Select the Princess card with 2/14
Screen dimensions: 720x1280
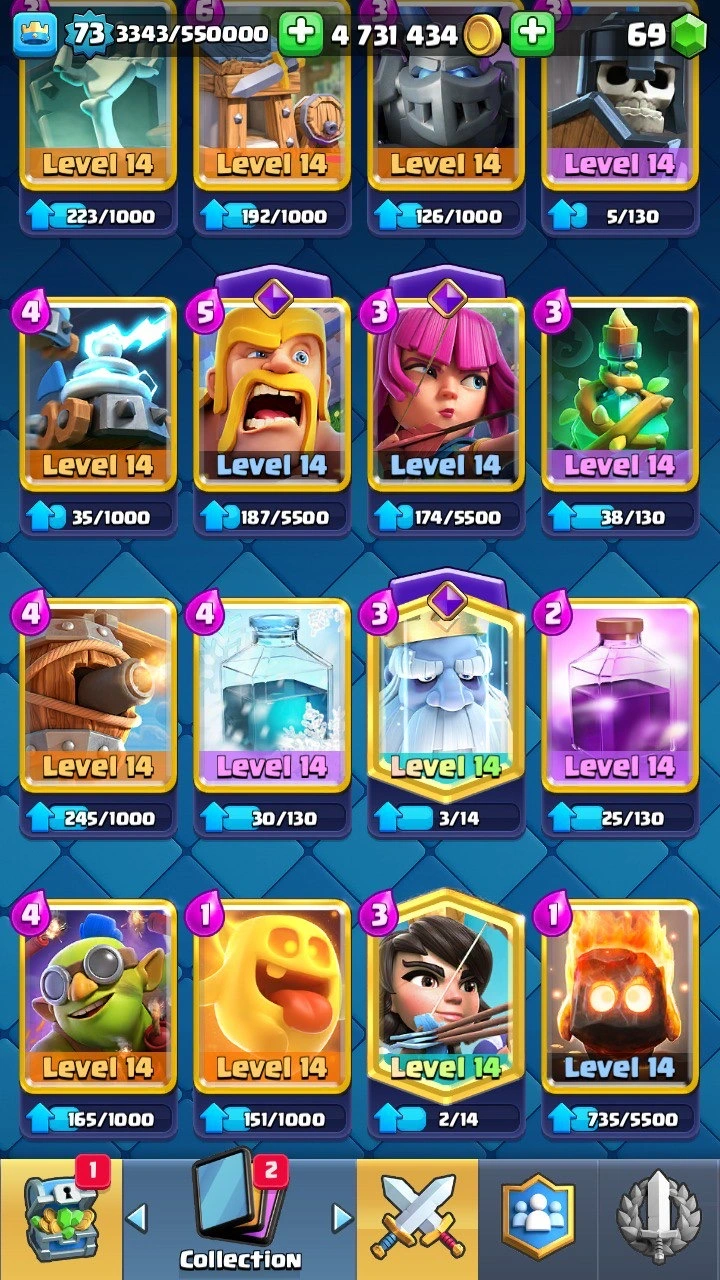(x=446, y=995)
